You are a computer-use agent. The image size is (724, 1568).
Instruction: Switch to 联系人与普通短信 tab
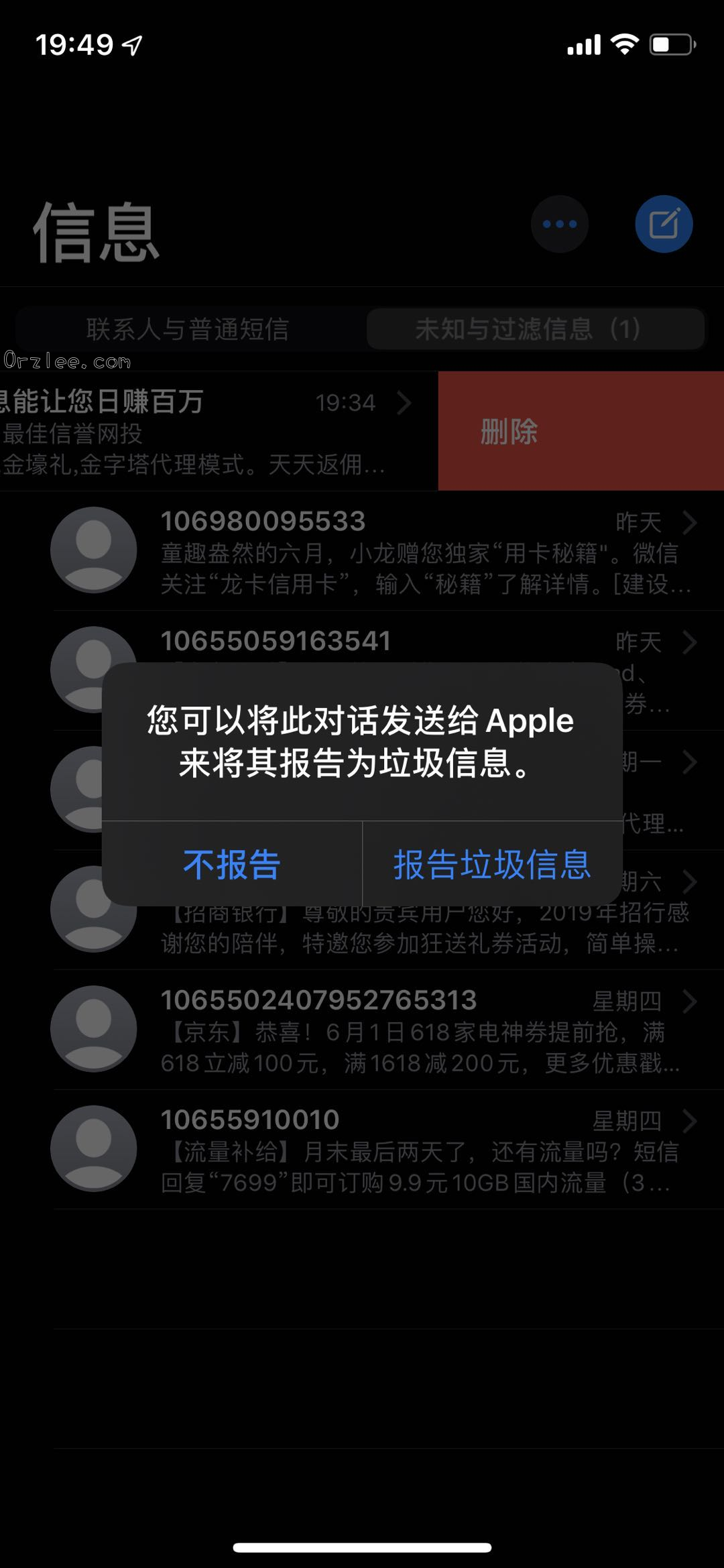(188, 329)
